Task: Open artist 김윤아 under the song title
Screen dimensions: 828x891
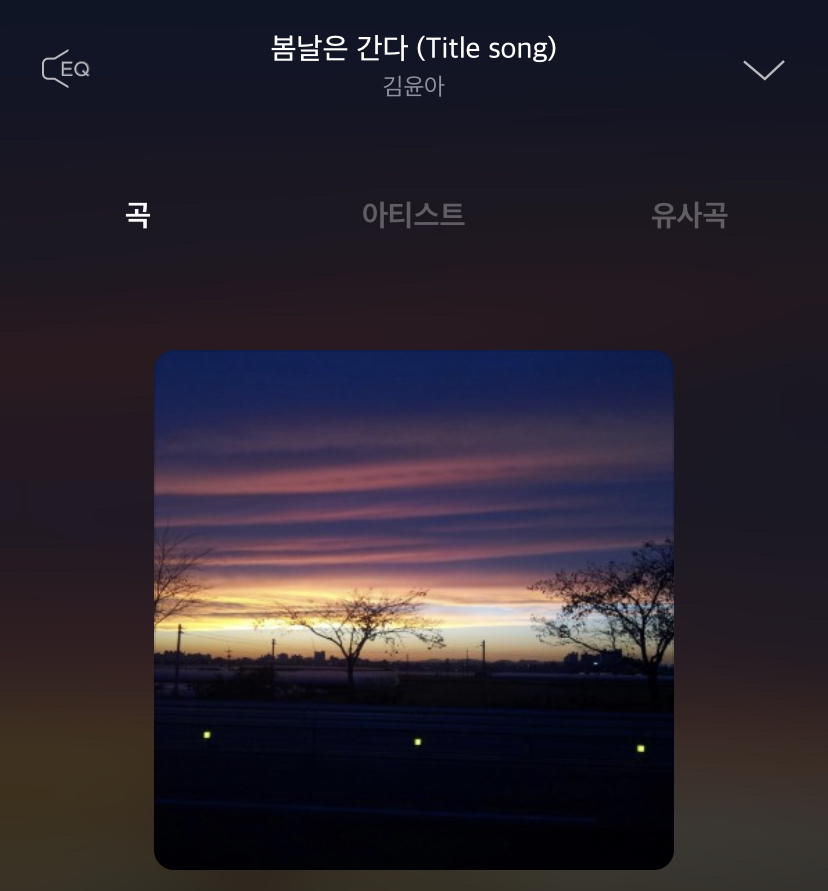Action: [x=413, y=86]
